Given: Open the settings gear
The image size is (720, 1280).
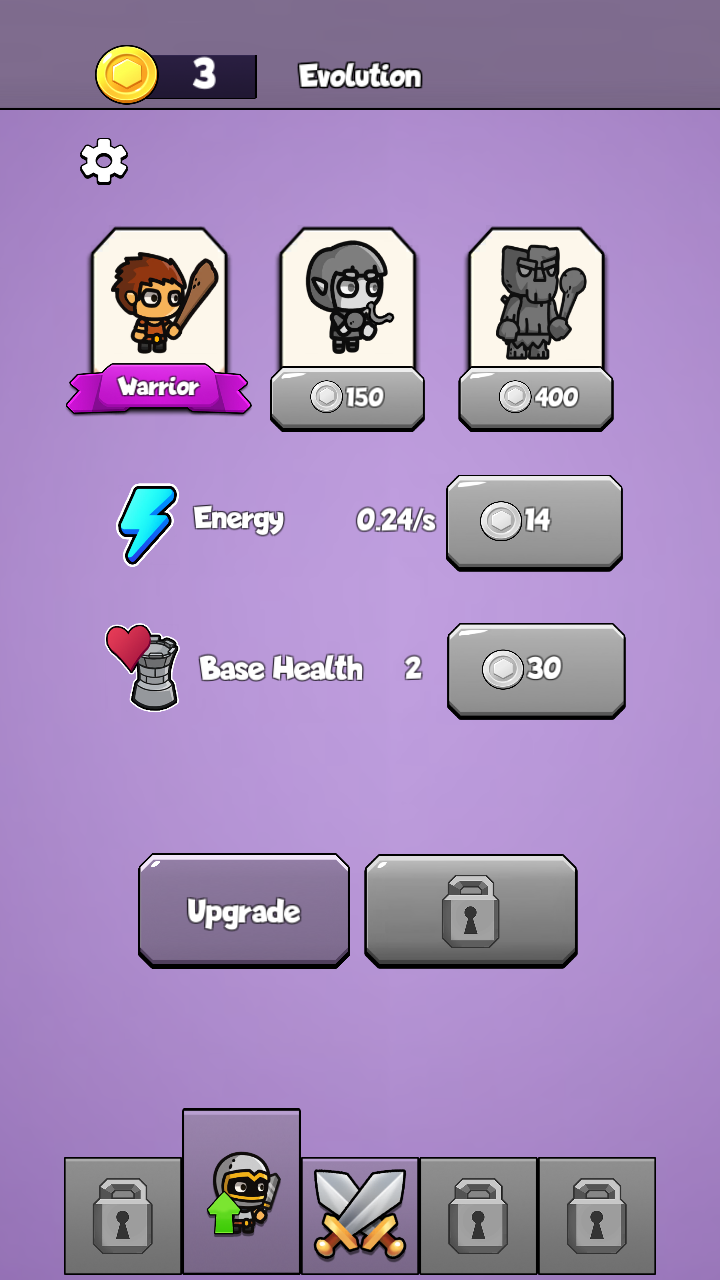Looking at the screenshot, I should coord(104,161).
